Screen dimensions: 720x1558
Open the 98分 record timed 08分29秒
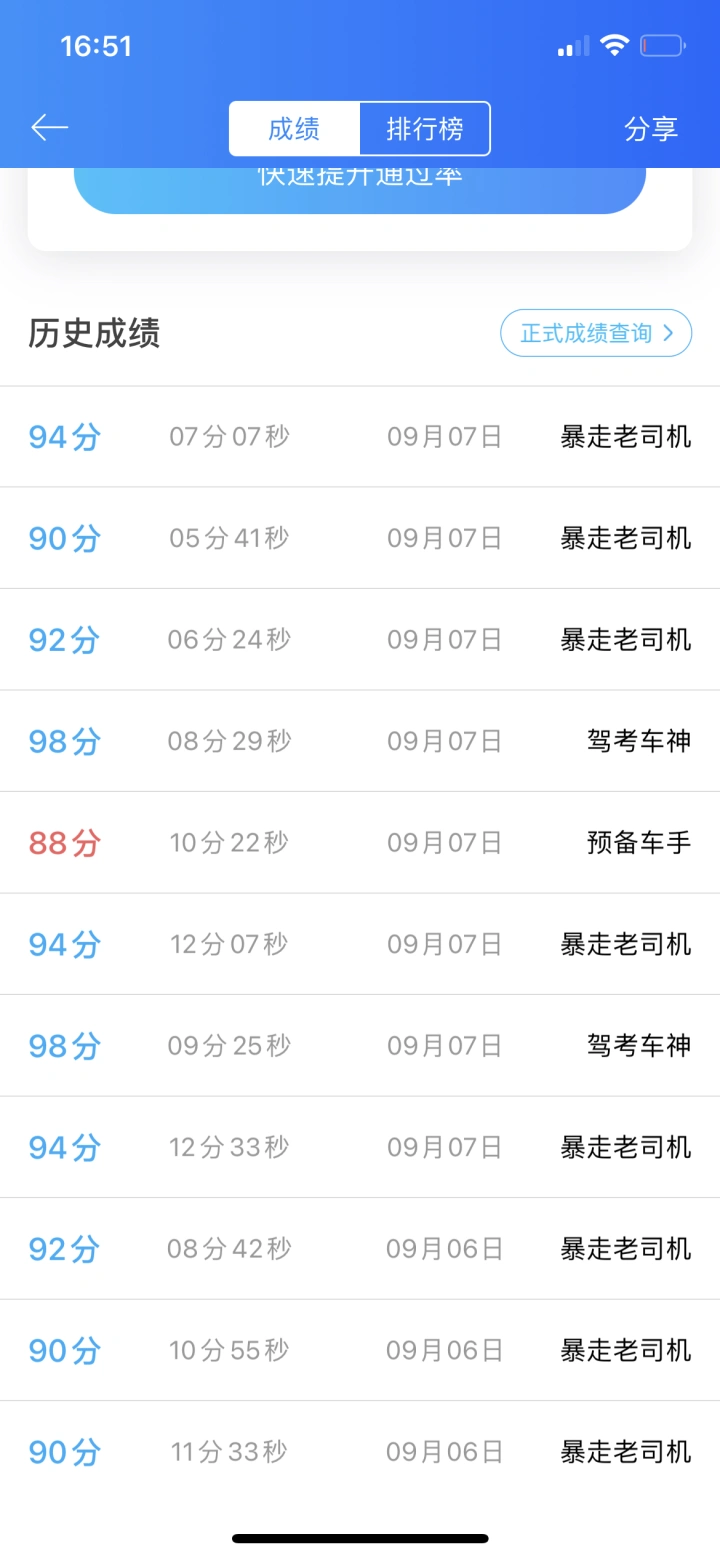point(360,741)
